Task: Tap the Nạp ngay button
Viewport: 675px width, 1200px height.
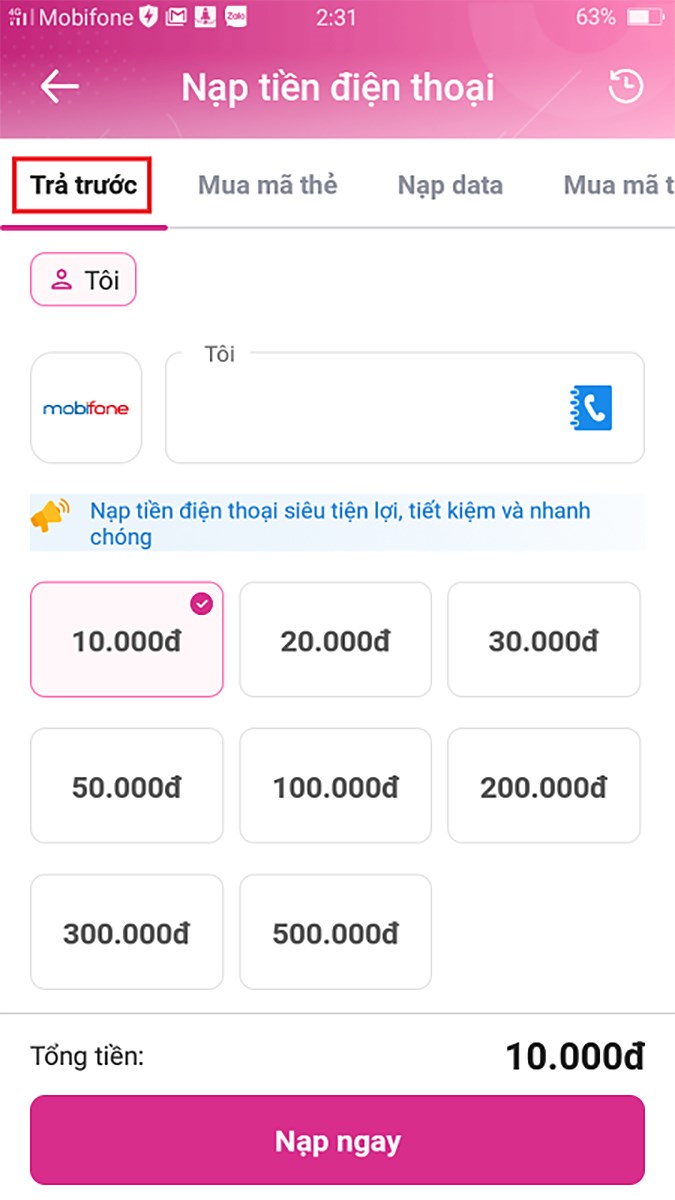Action: (337, 1140)
